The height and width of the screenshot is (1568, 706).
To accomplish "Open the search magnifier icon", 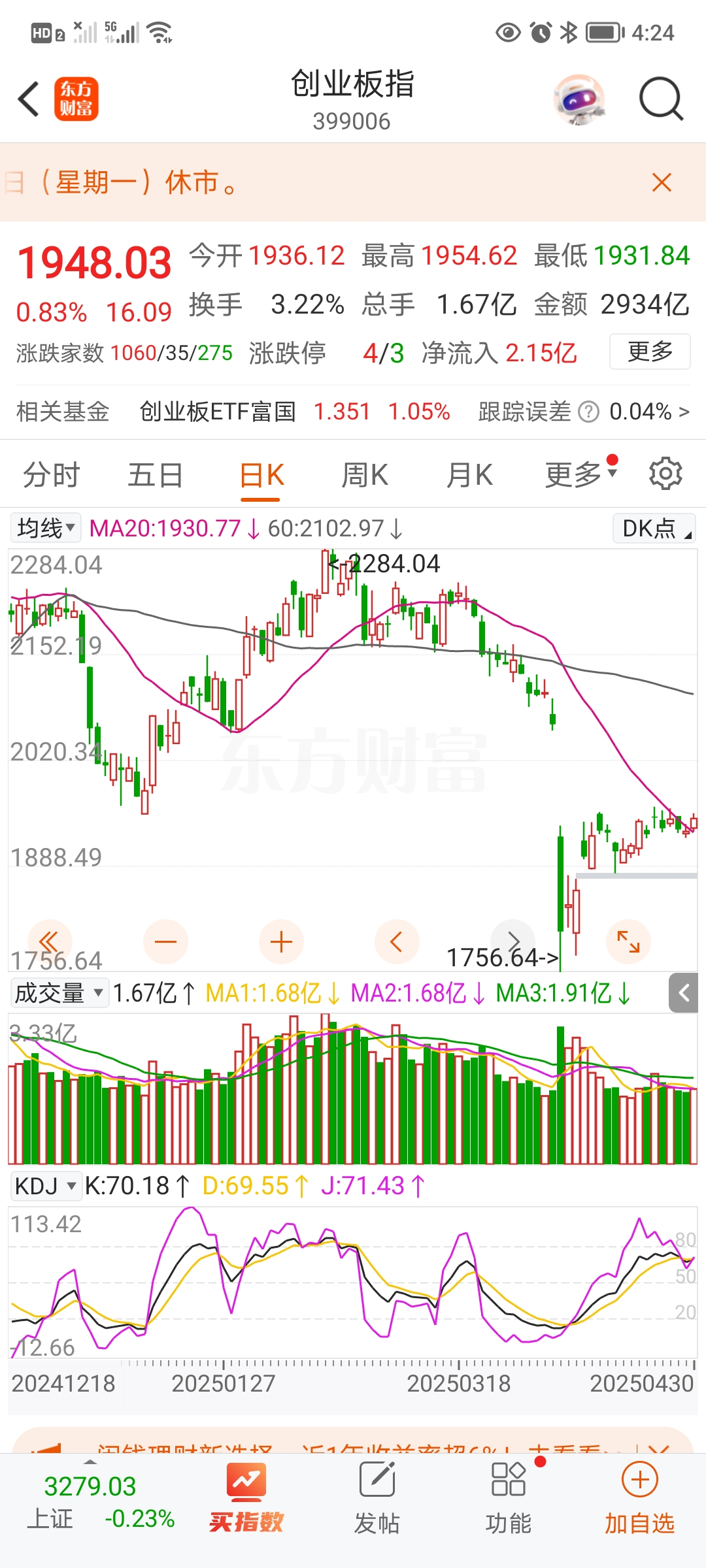I will [660, 99].
